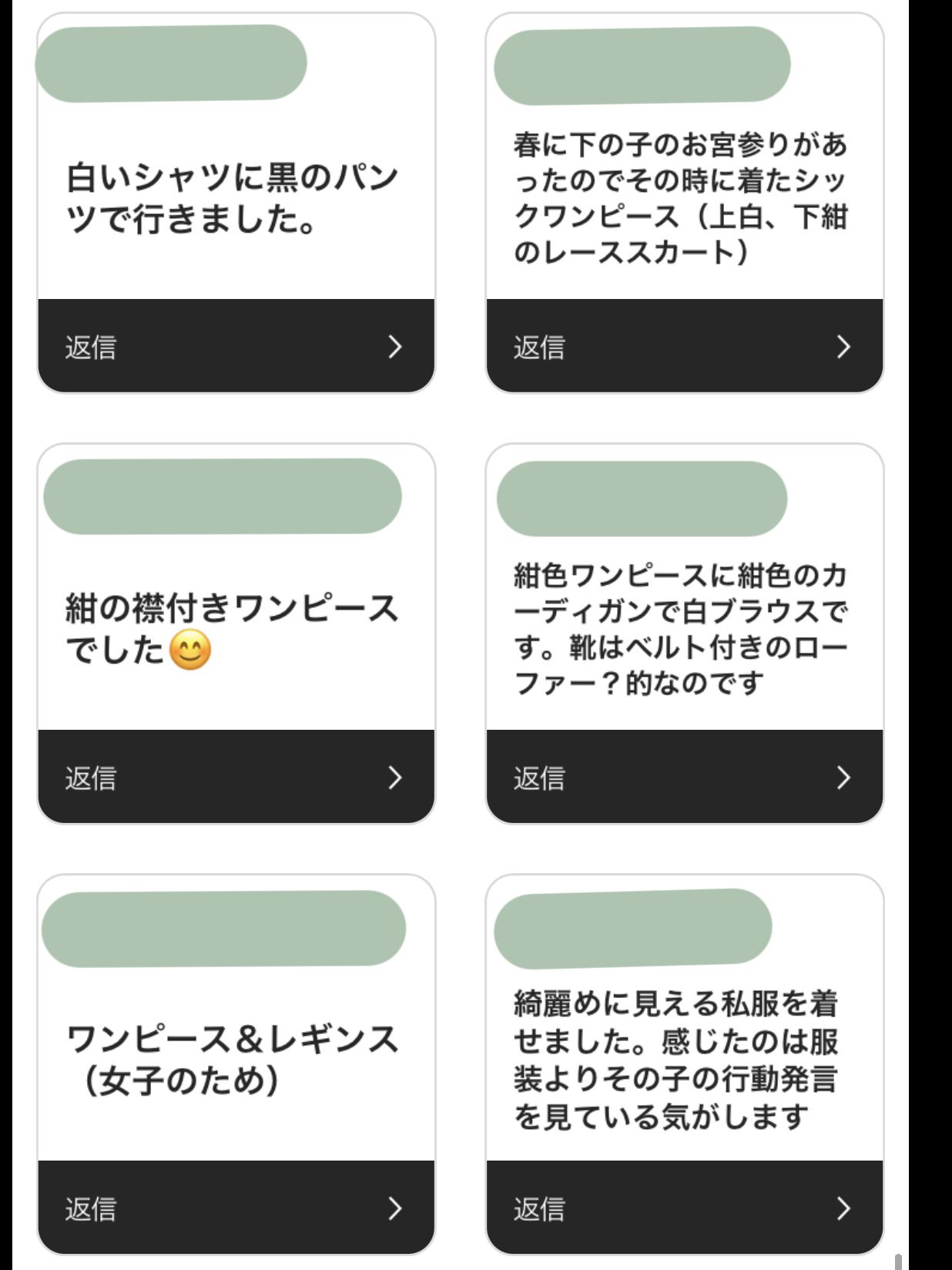
Task: Open 返信 for the navy cardigan and loafers answer
Action: tap(684, 777)
